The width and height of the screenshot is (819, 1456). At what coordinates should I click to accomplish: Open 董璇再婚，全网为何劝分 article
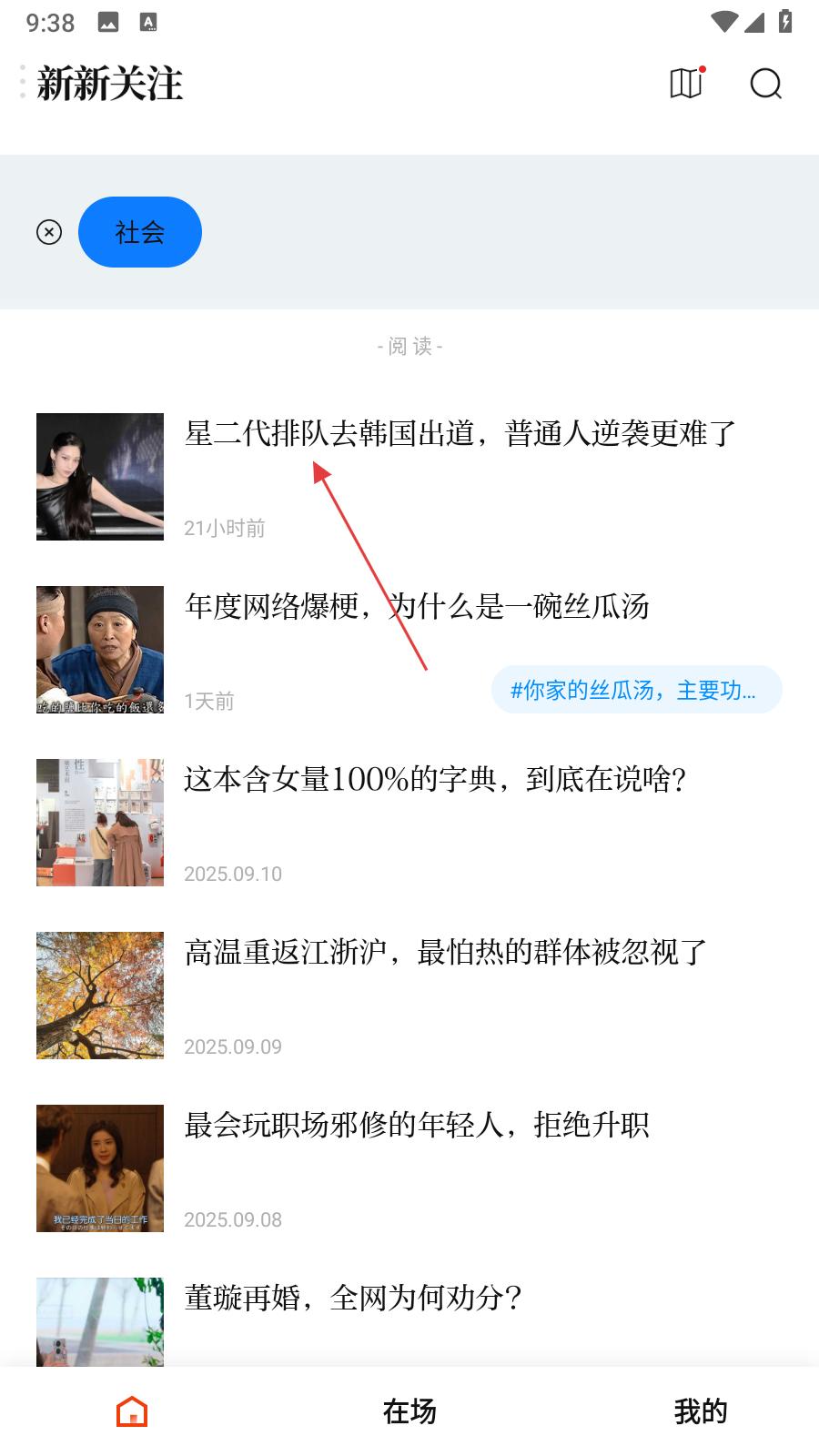click(353, 1299)
